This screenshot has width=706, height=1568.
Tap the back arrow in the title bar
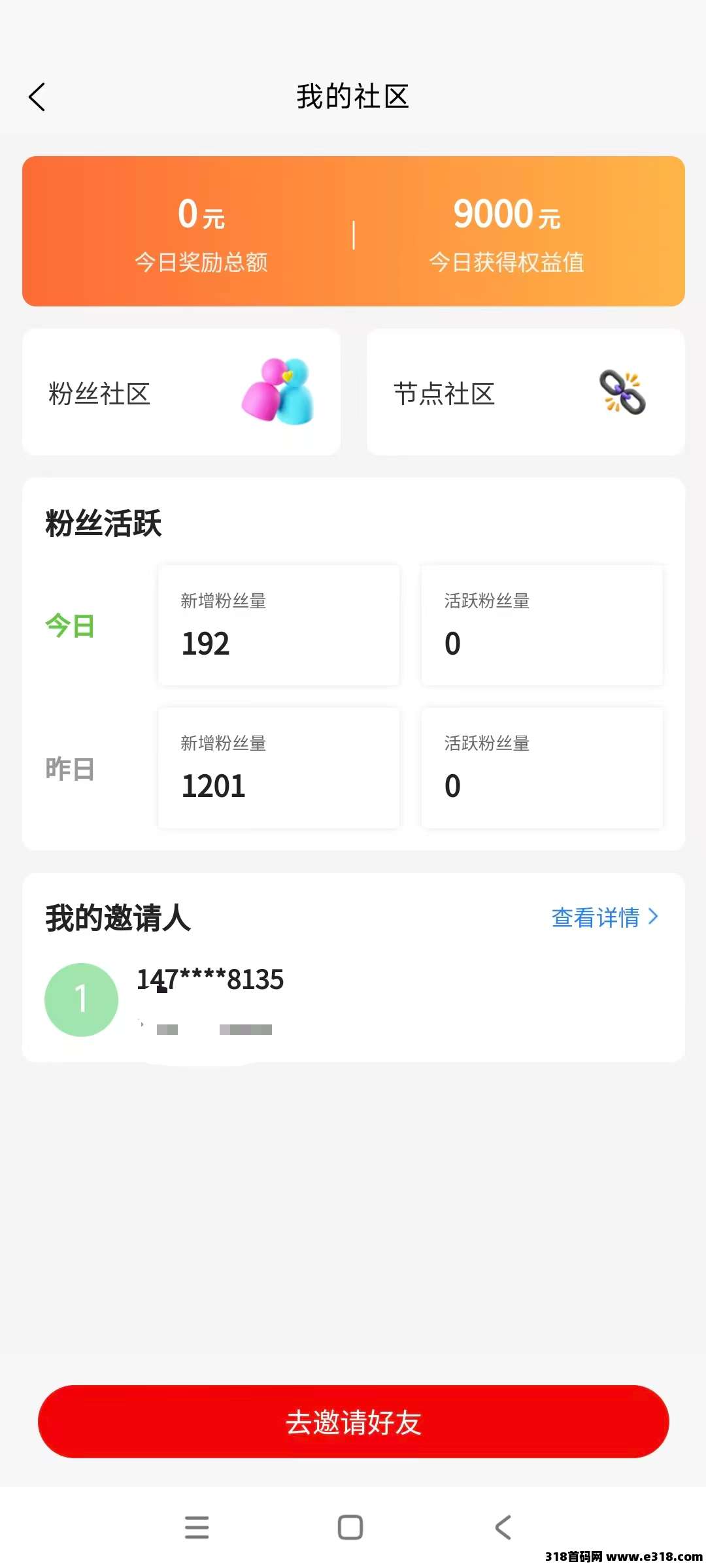coord(37,97)
